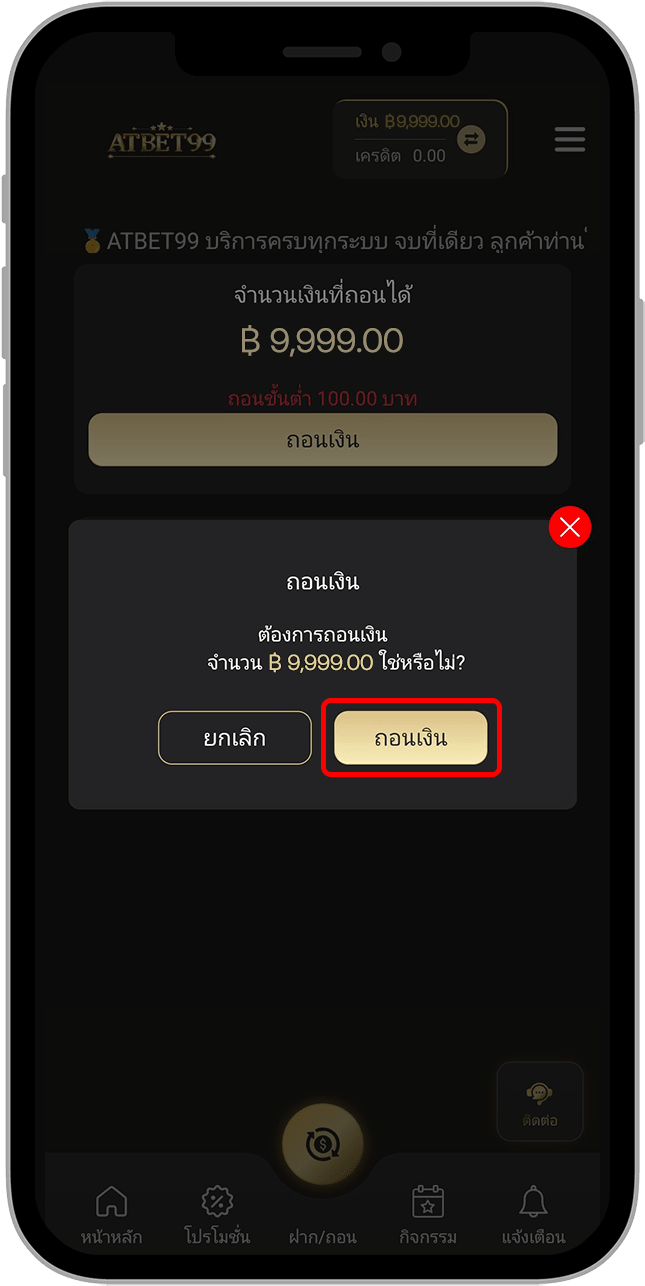Open the hamburger menu
This screenshot has height=1286, width=645.
(x=570, y=139)
